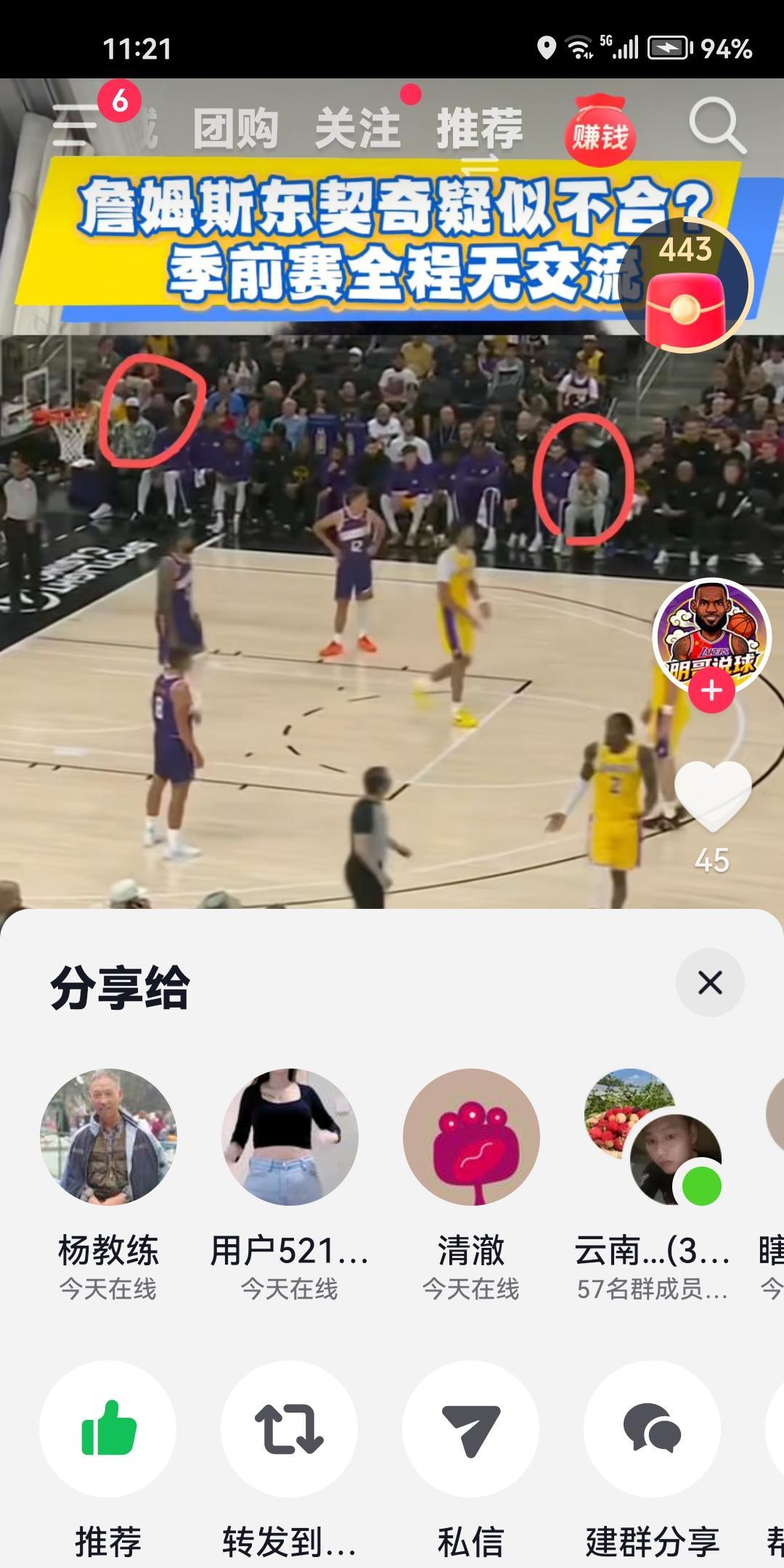Switch to the 关注 tab
Image resolution: width=784 pixels, height=1568 pixels.
pos(357,129)
